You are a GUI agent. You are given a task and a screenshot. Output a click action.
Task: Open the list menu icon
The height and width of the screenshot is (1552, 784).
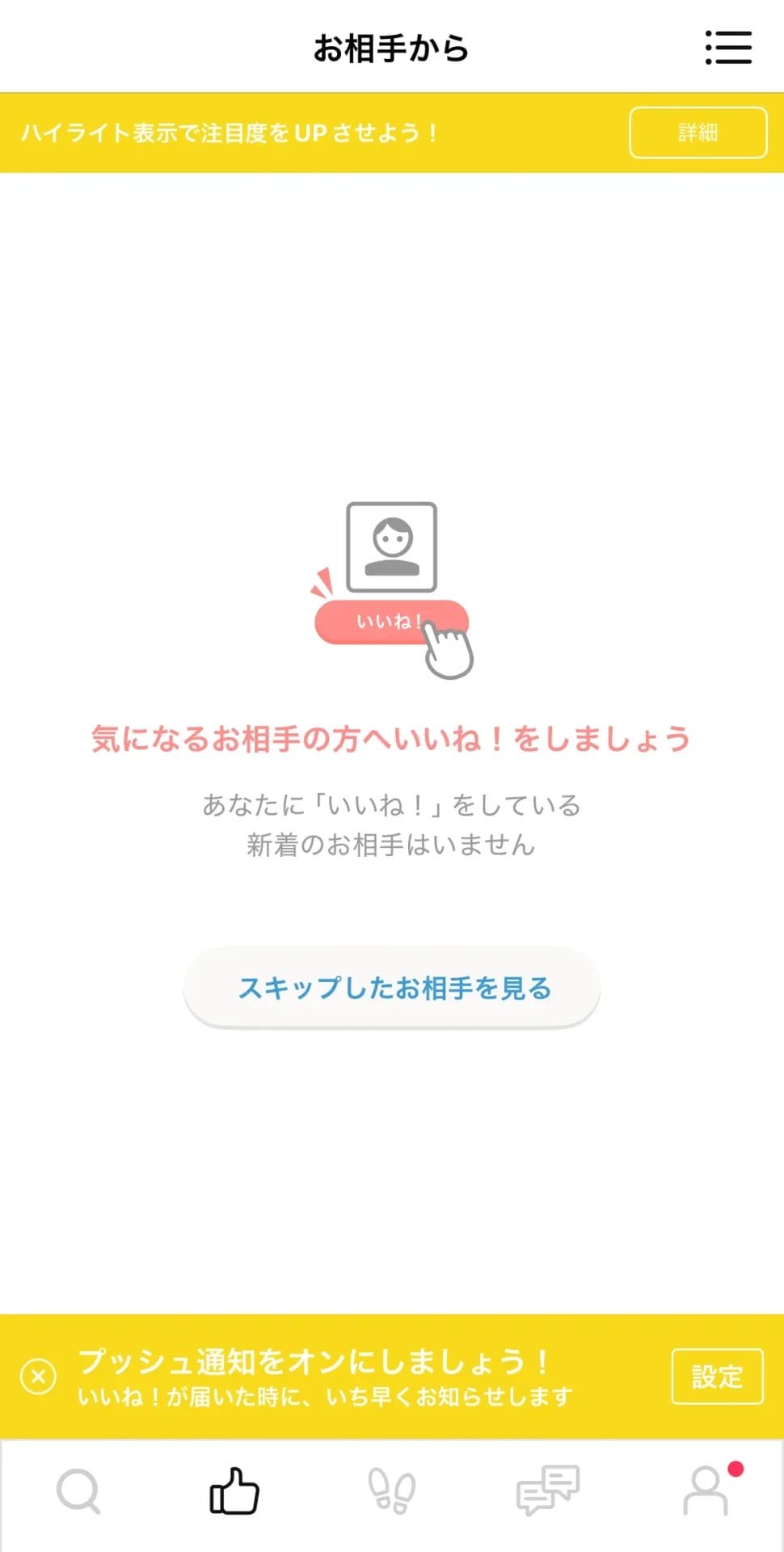(x=728, y=48)
